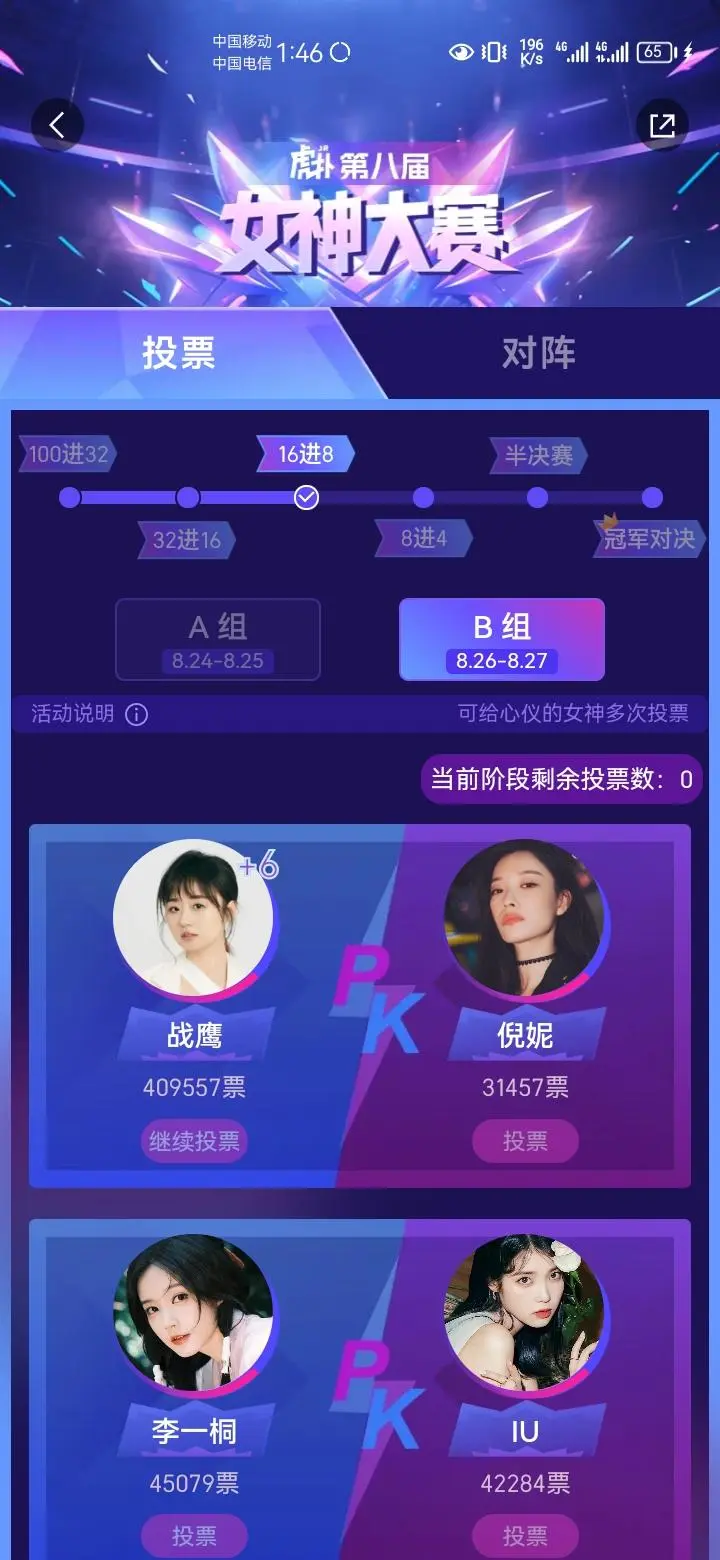Switch to the 对阵 tab
The height and width of the screenshot is (1560, 720).
click(x=538, y=353)
